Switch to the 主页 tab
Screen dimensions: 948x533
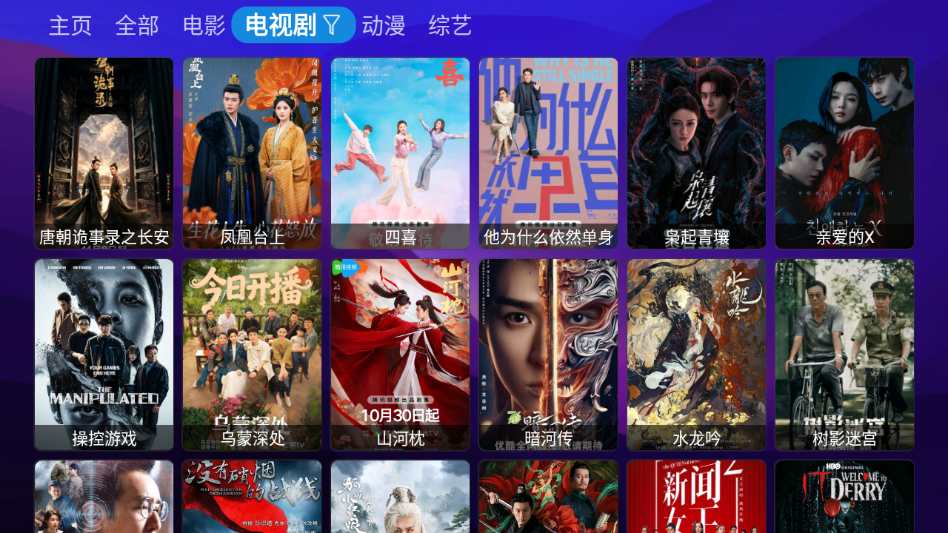[70, 25]
